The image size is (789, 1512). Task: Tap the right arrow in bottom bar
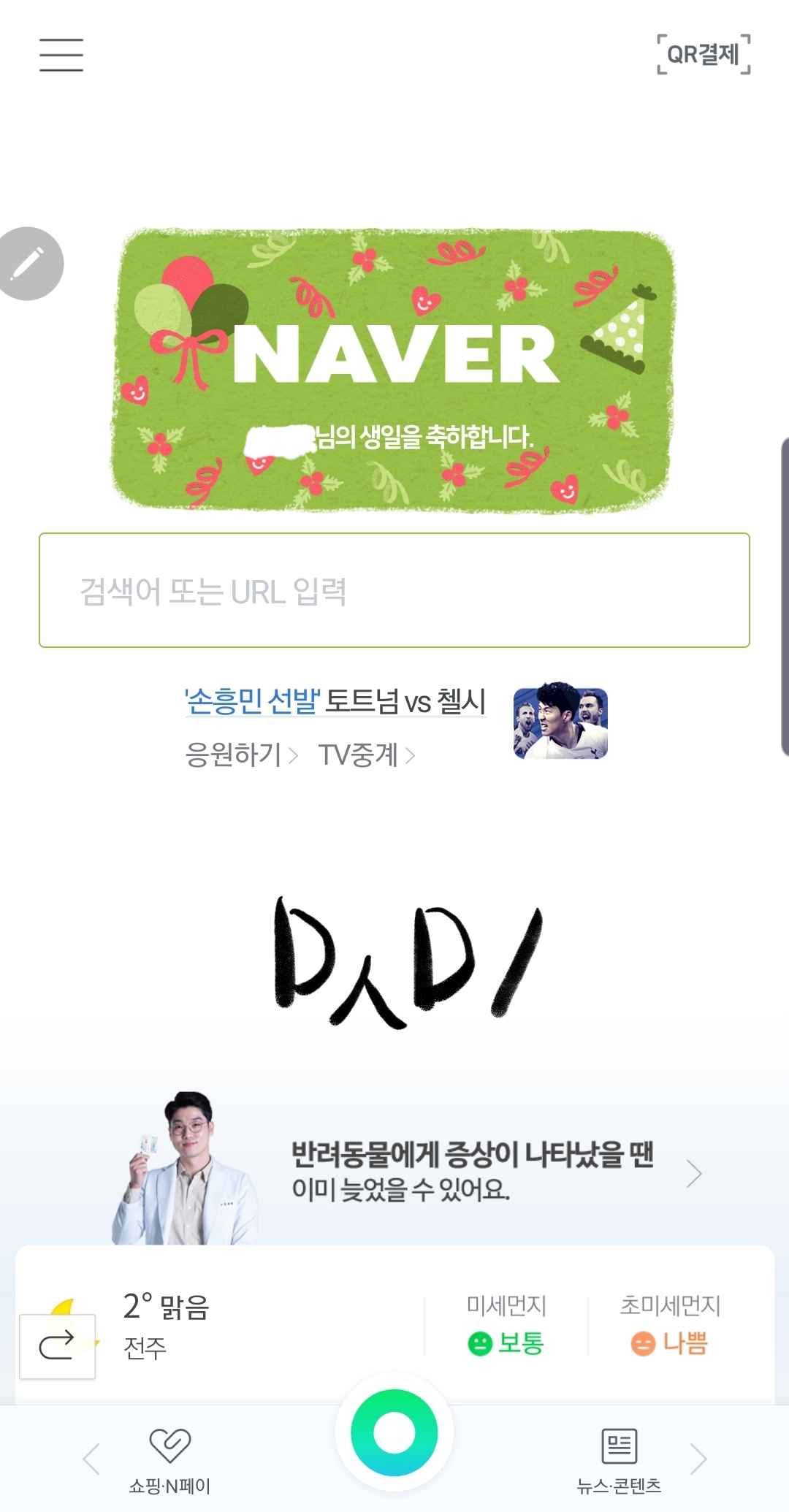698,1459
